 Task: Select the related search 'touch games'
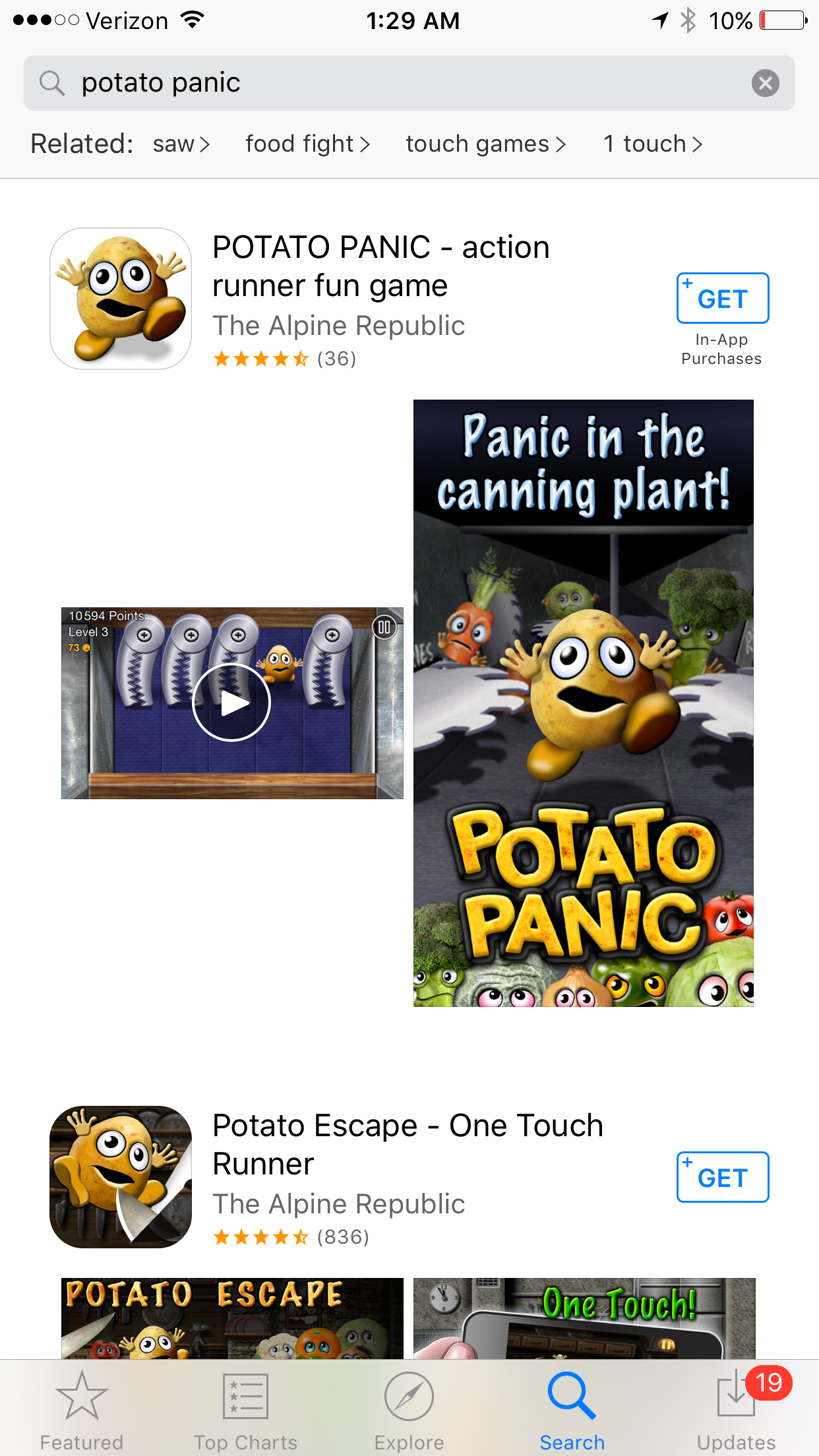point(485,144)
